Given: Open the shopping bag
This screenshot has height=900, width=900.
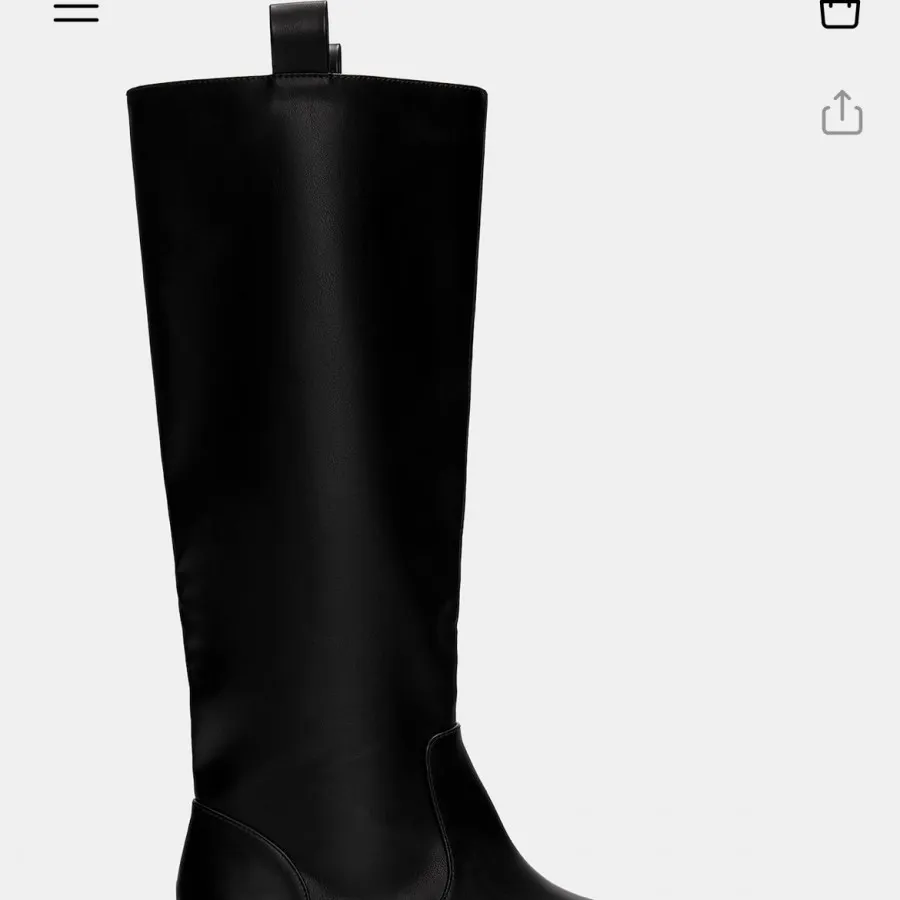Looking at the screenshot, I should click(x=840, y=12).
